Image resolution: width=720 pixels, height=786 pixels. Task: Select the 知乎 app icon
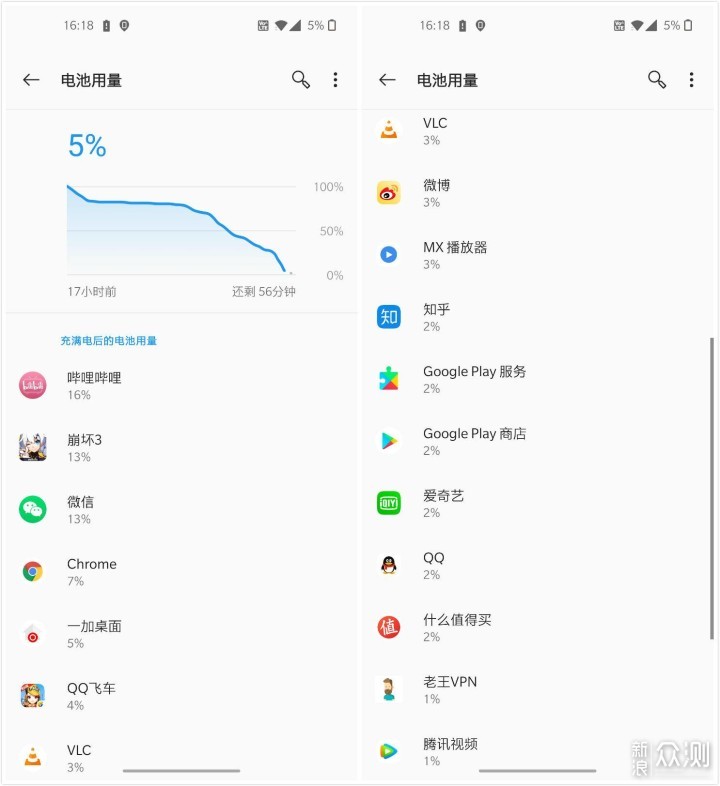[x=389, y=318]
